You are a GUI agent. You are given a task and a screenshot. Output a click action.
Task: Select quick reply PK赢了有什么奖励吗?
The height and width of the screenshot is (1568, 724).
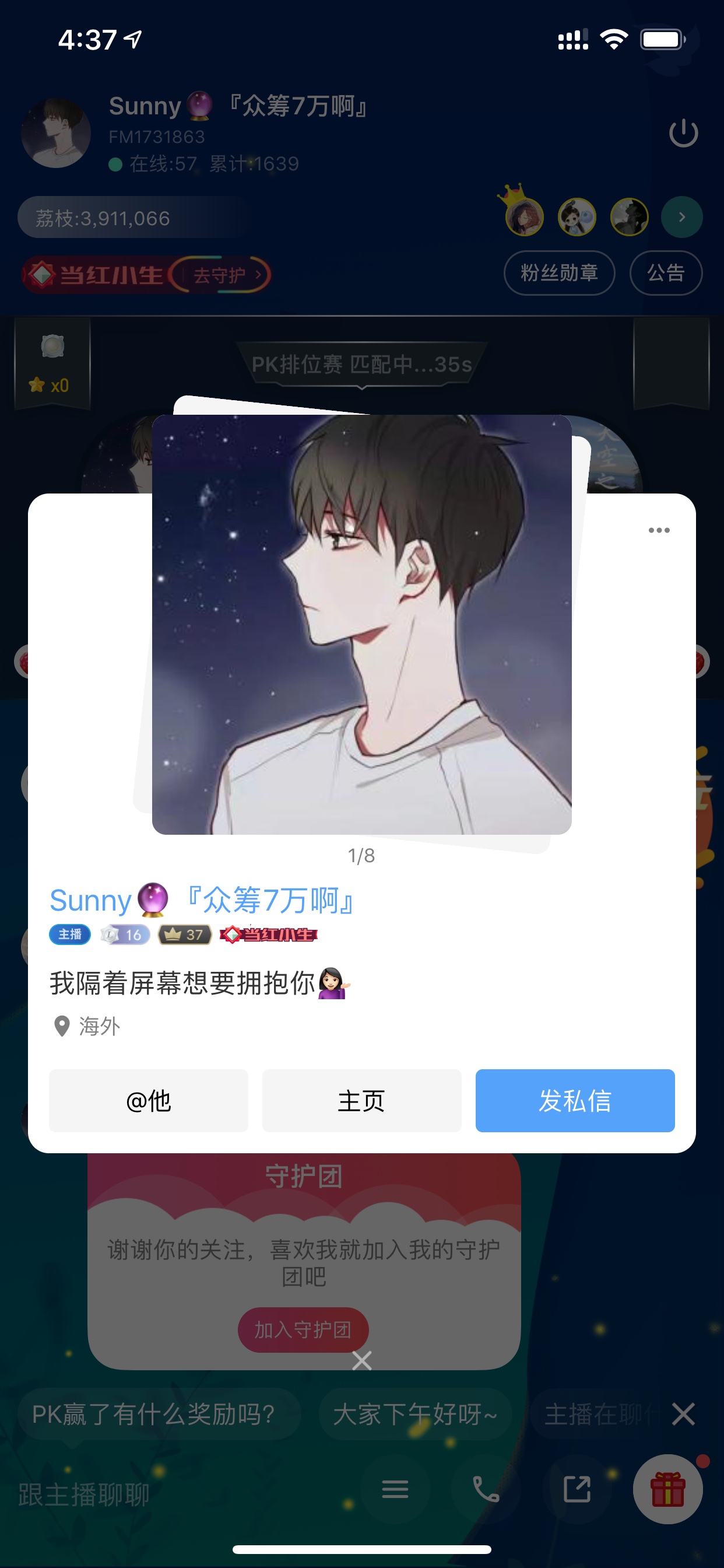click(x=153, y=1414)
